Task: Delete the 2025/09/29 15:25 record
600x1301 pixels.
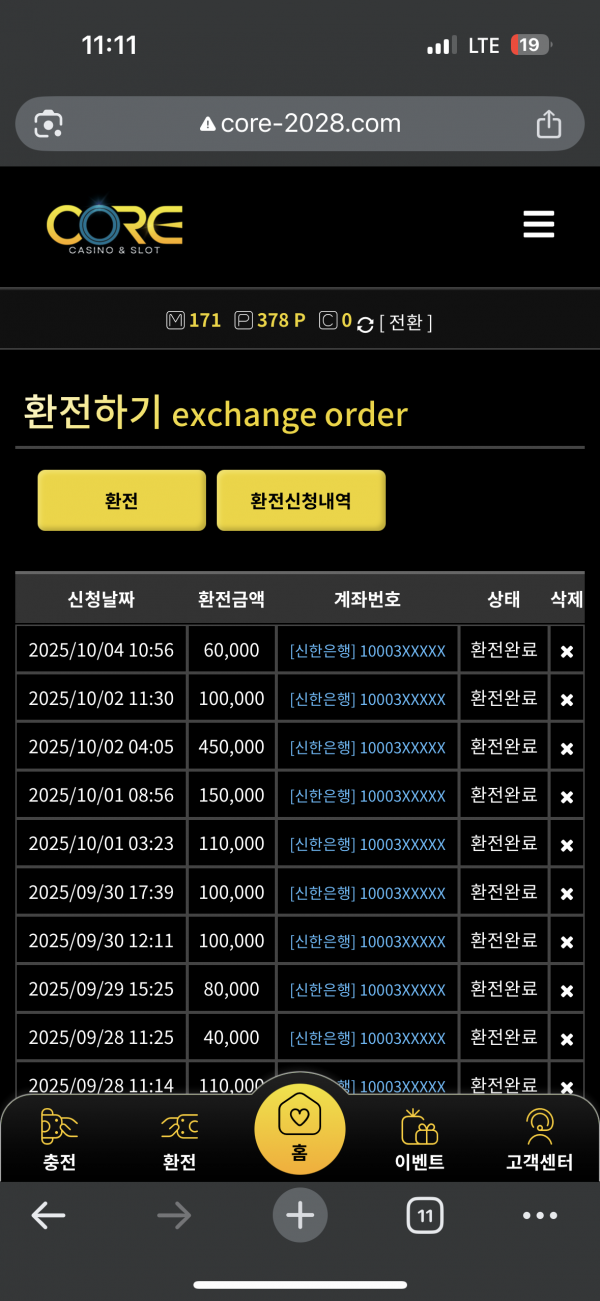Action: tap(566, 991)
